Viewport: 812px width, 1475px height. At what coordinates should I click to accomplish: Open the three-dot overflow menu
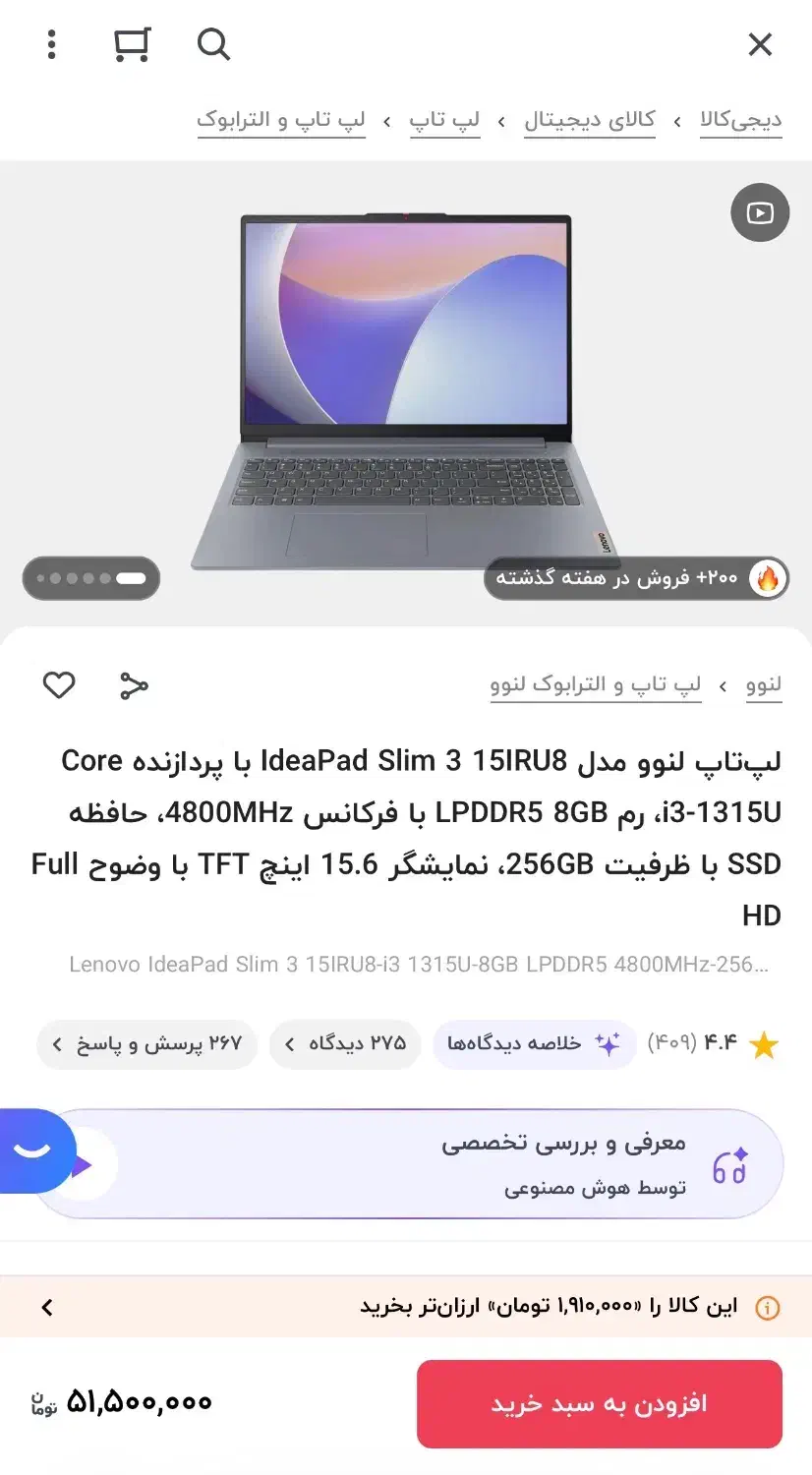51,44
